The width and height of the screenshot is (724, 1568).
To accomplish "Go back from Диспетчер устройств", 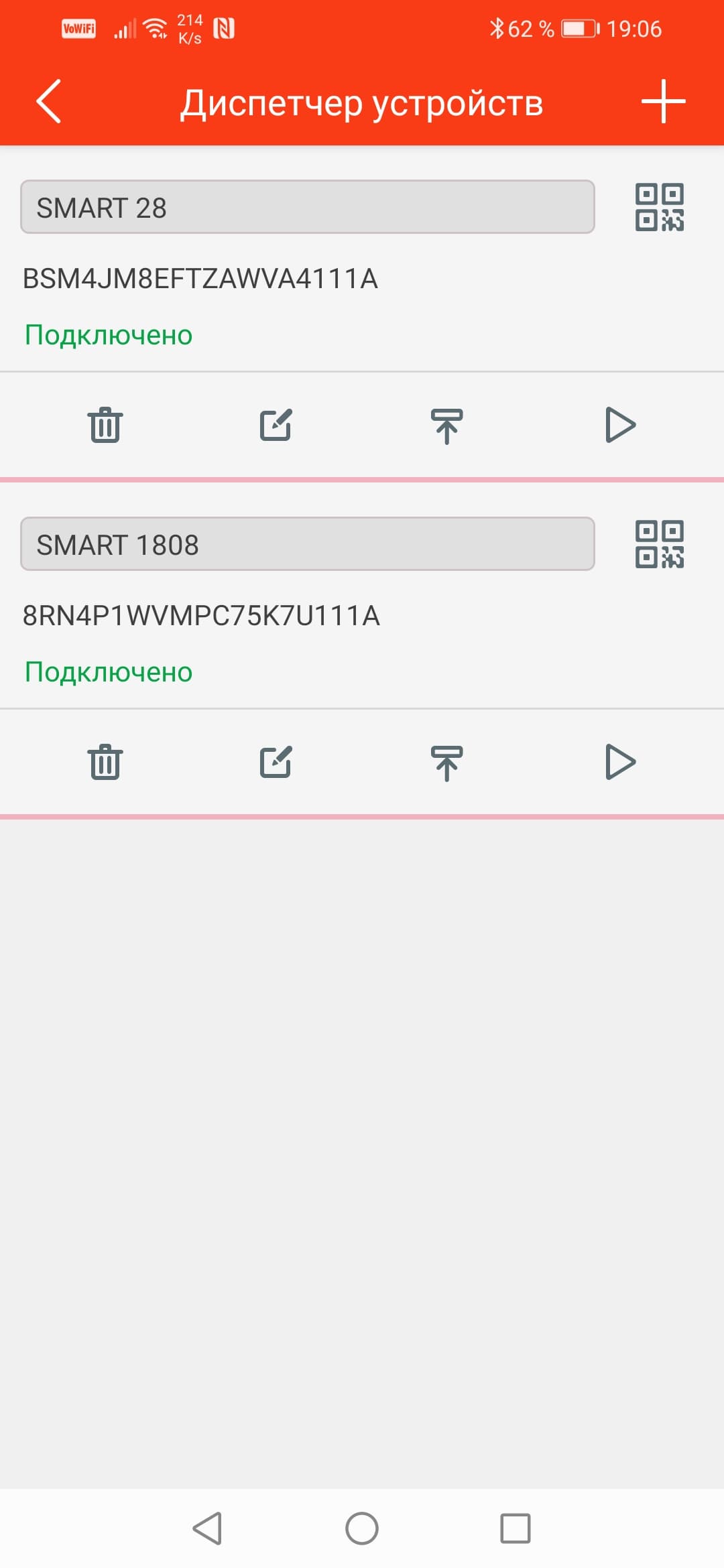I will point(49,101).
